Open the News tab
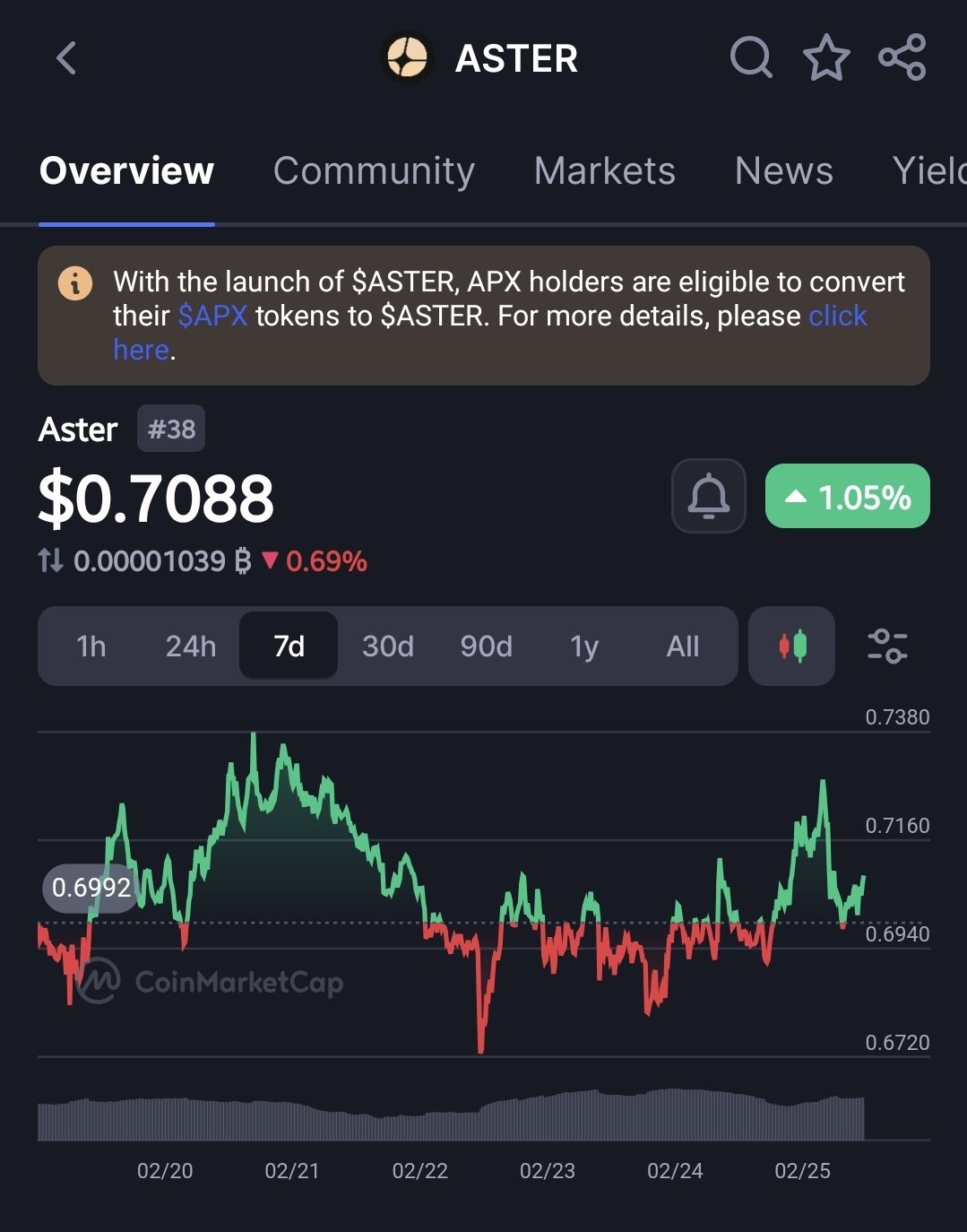 pos(783,170)
